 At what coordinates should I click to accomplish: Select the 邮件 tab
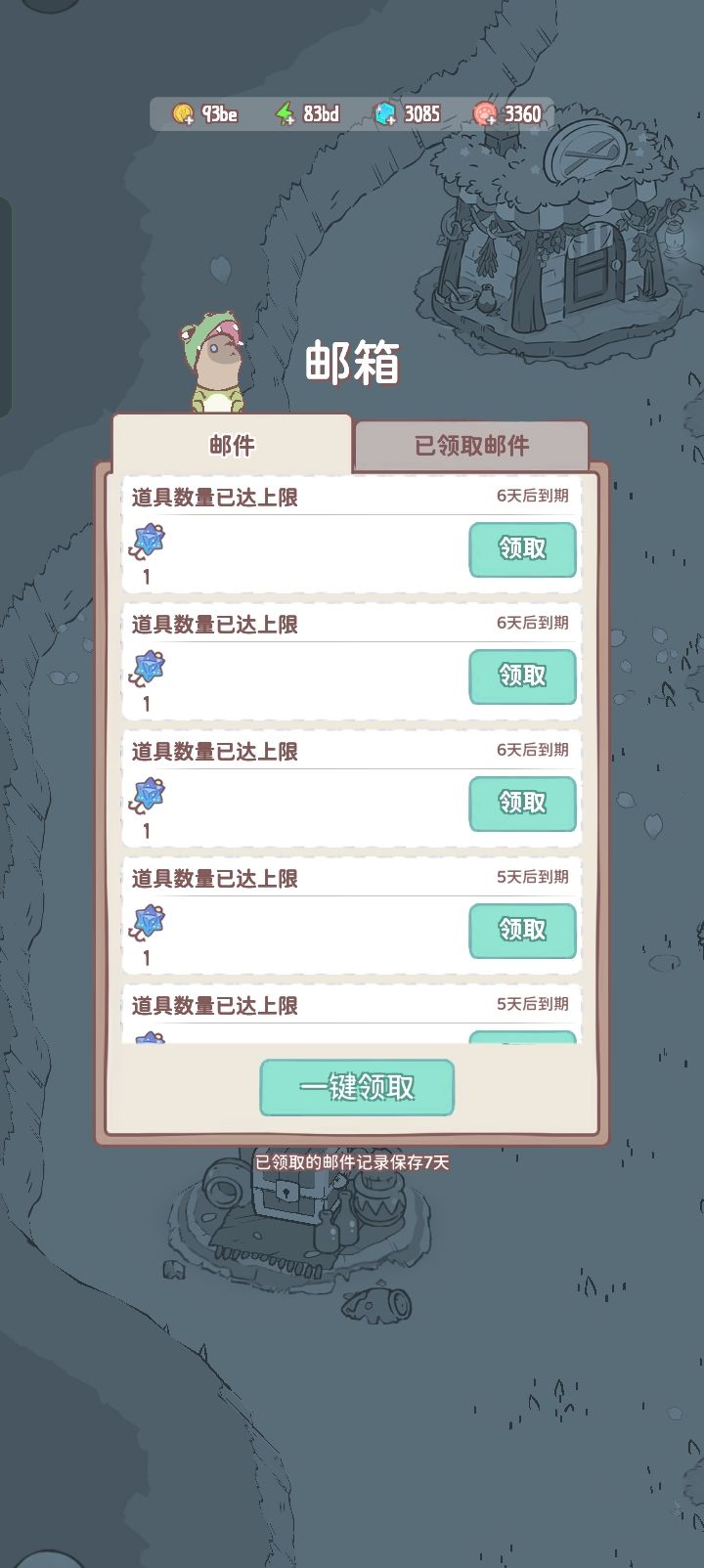229,445
